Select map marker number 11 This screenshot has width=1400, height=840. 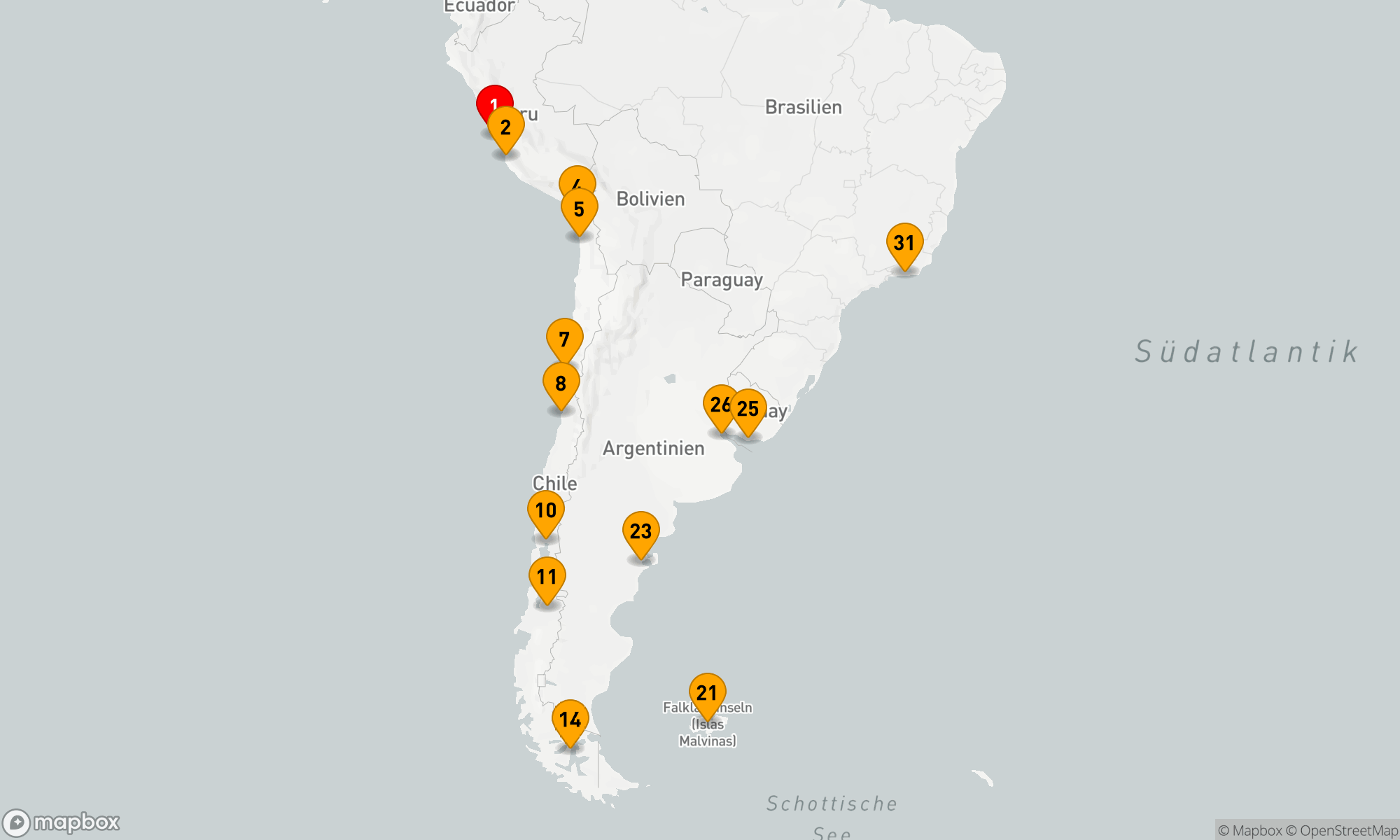(x=547, y=577)
